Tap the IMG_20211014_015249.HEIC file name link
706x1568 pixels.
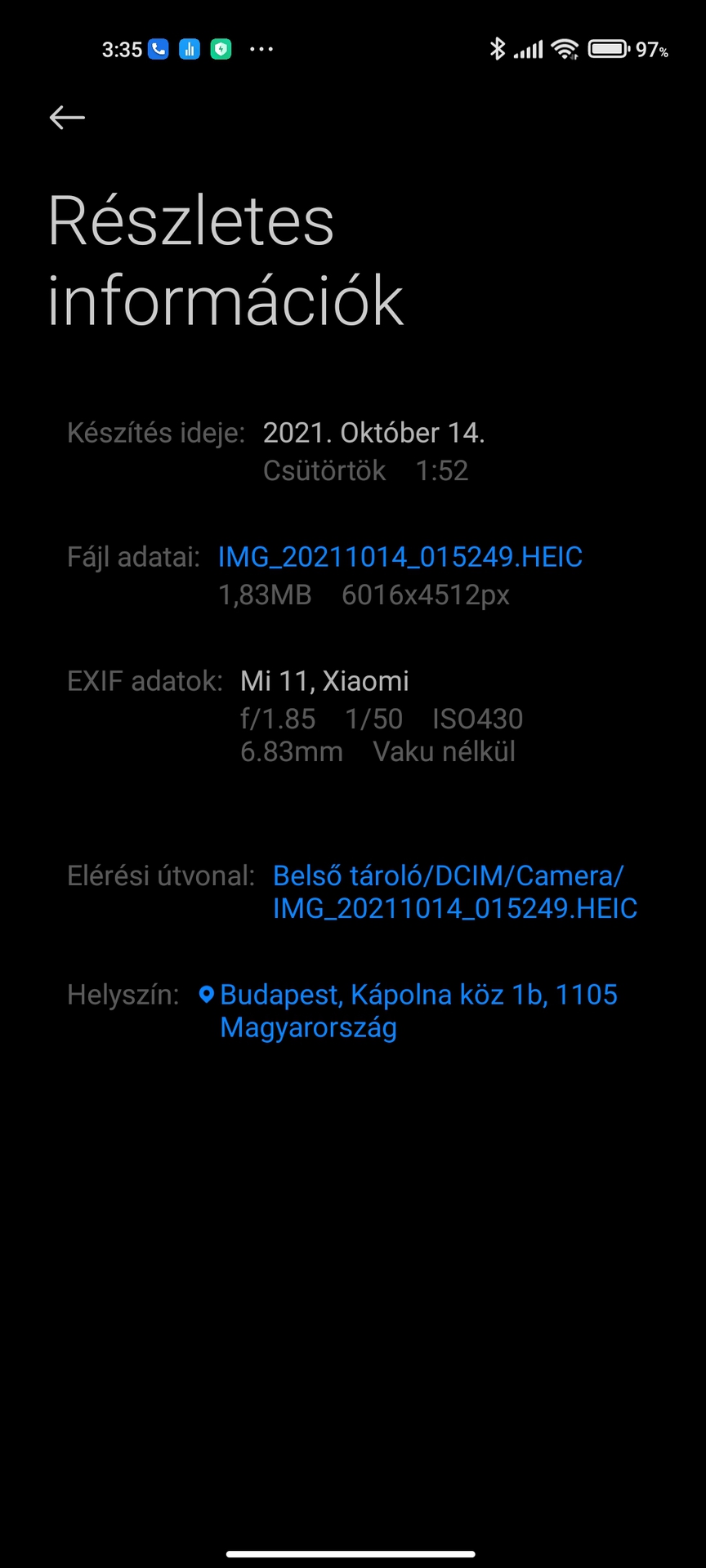(400, 557)
